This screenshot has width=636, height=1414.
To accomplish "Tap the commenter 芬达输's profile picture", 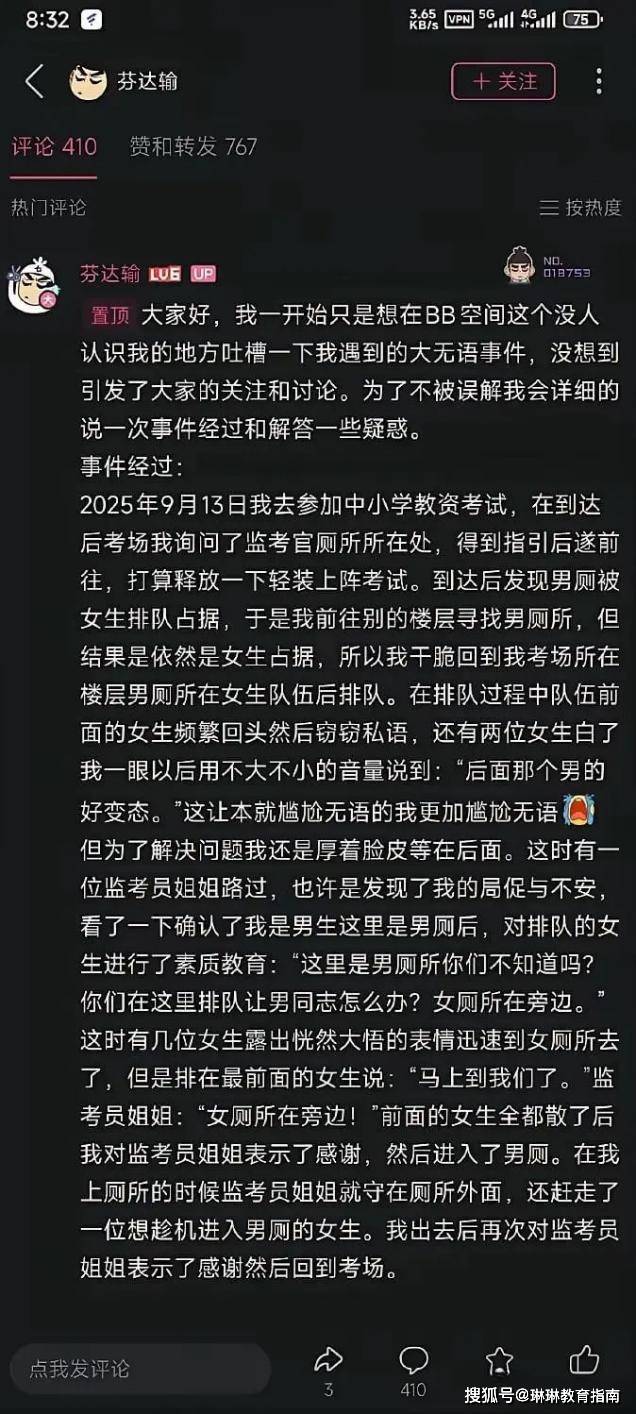I will (x=35, y=286).
